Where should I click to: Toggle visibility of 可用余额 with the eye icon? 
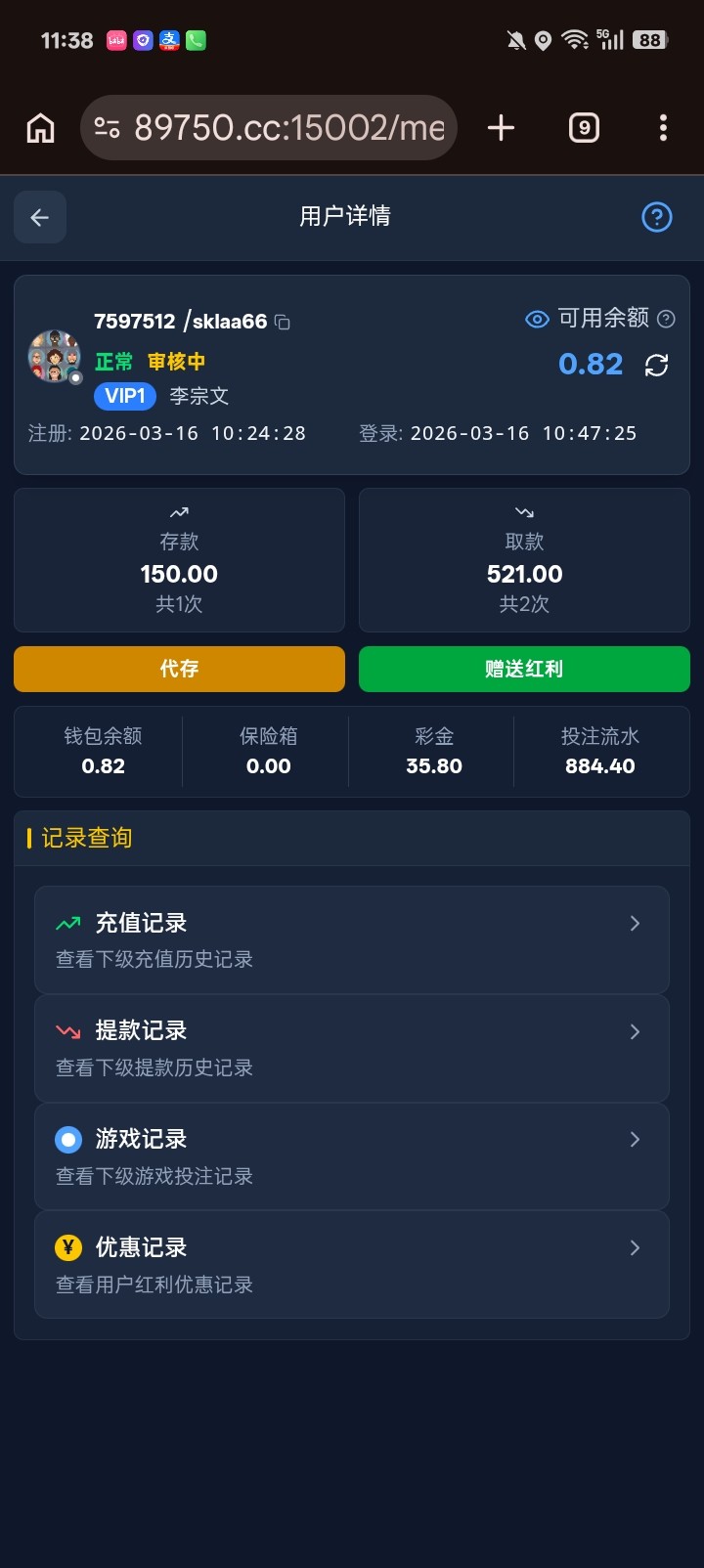coord(537,319)
